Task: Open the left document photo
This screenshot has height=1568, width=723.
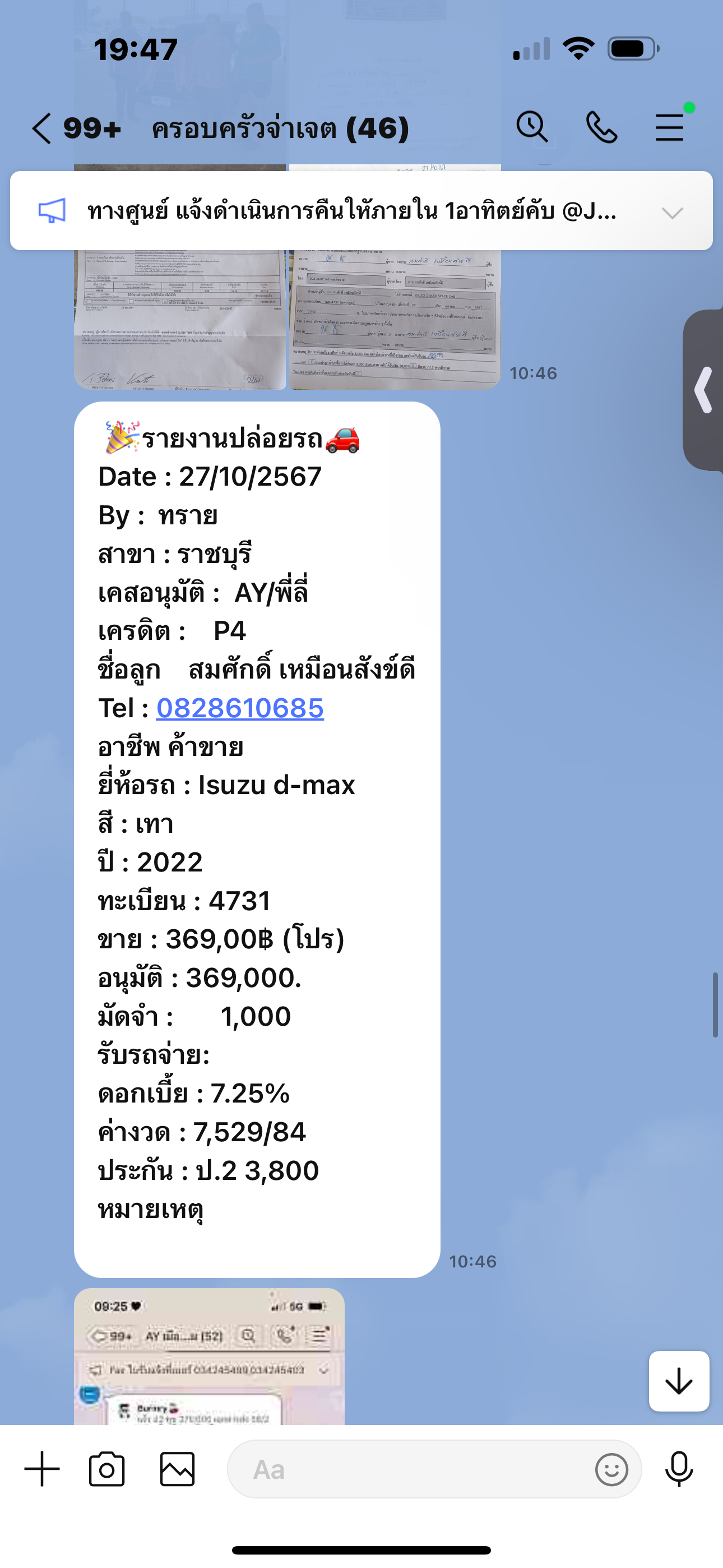Action: point(179,319)
